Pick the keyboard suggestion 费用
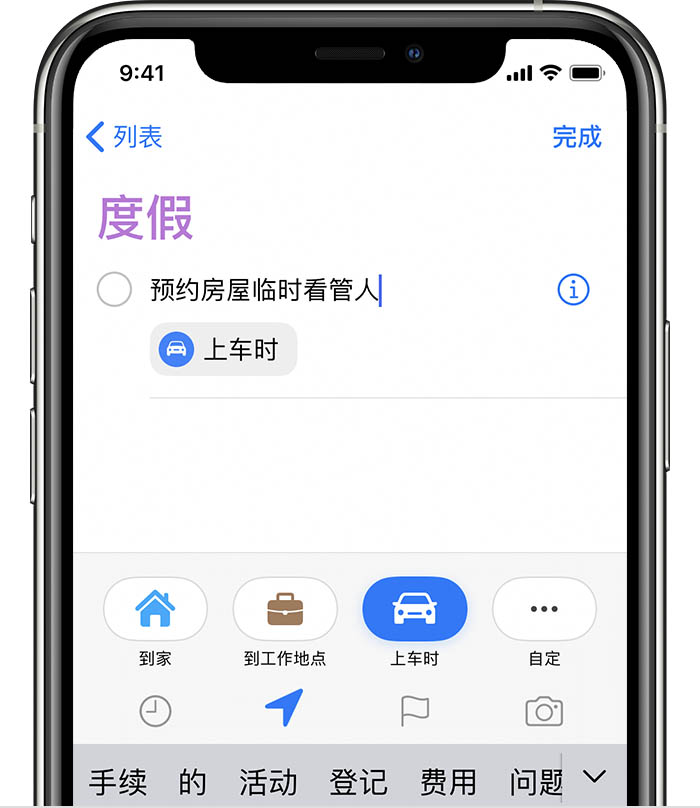 pos(448,781)
